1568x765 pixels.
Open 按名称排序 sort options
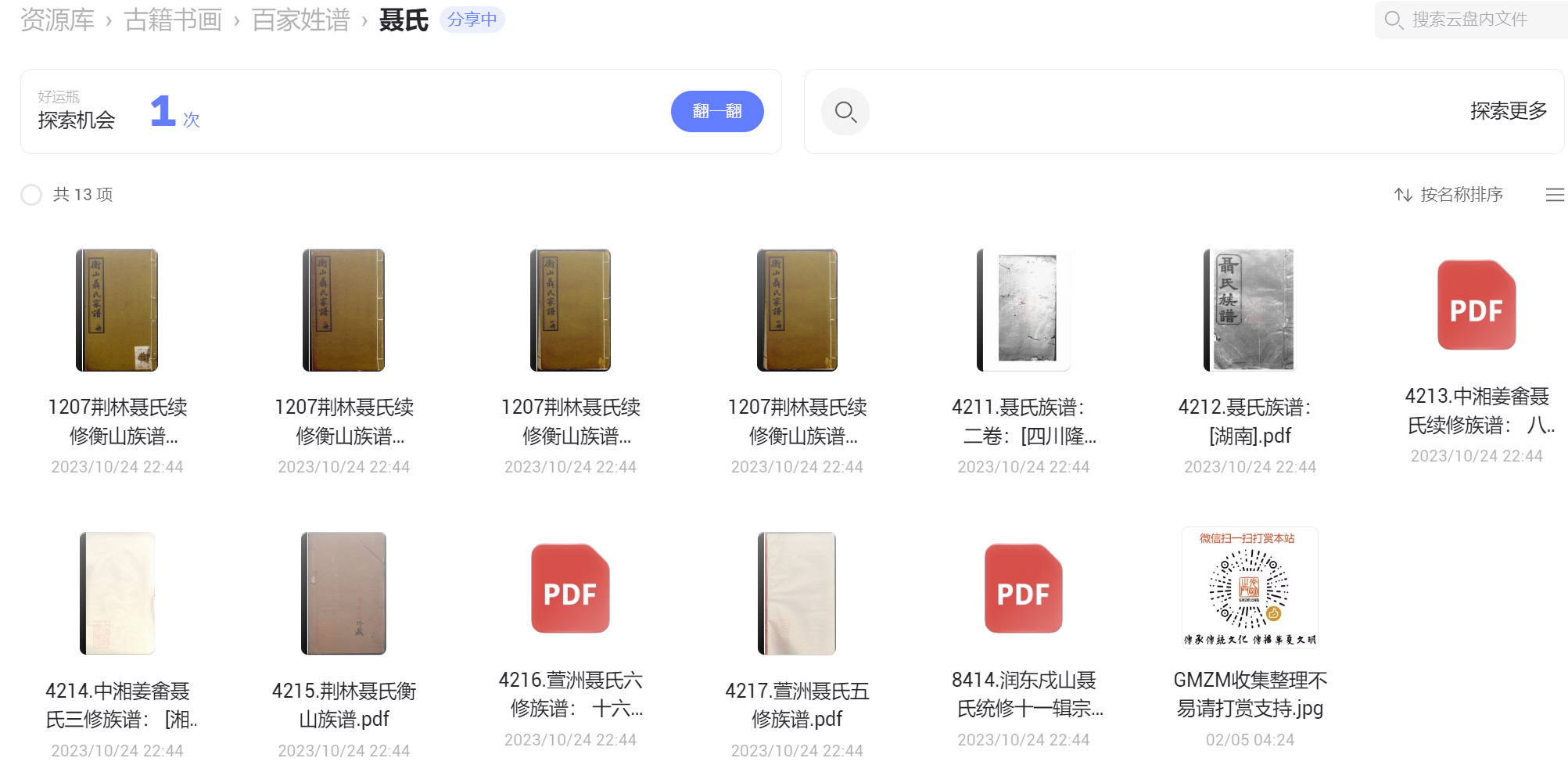tap(1449, 195)
